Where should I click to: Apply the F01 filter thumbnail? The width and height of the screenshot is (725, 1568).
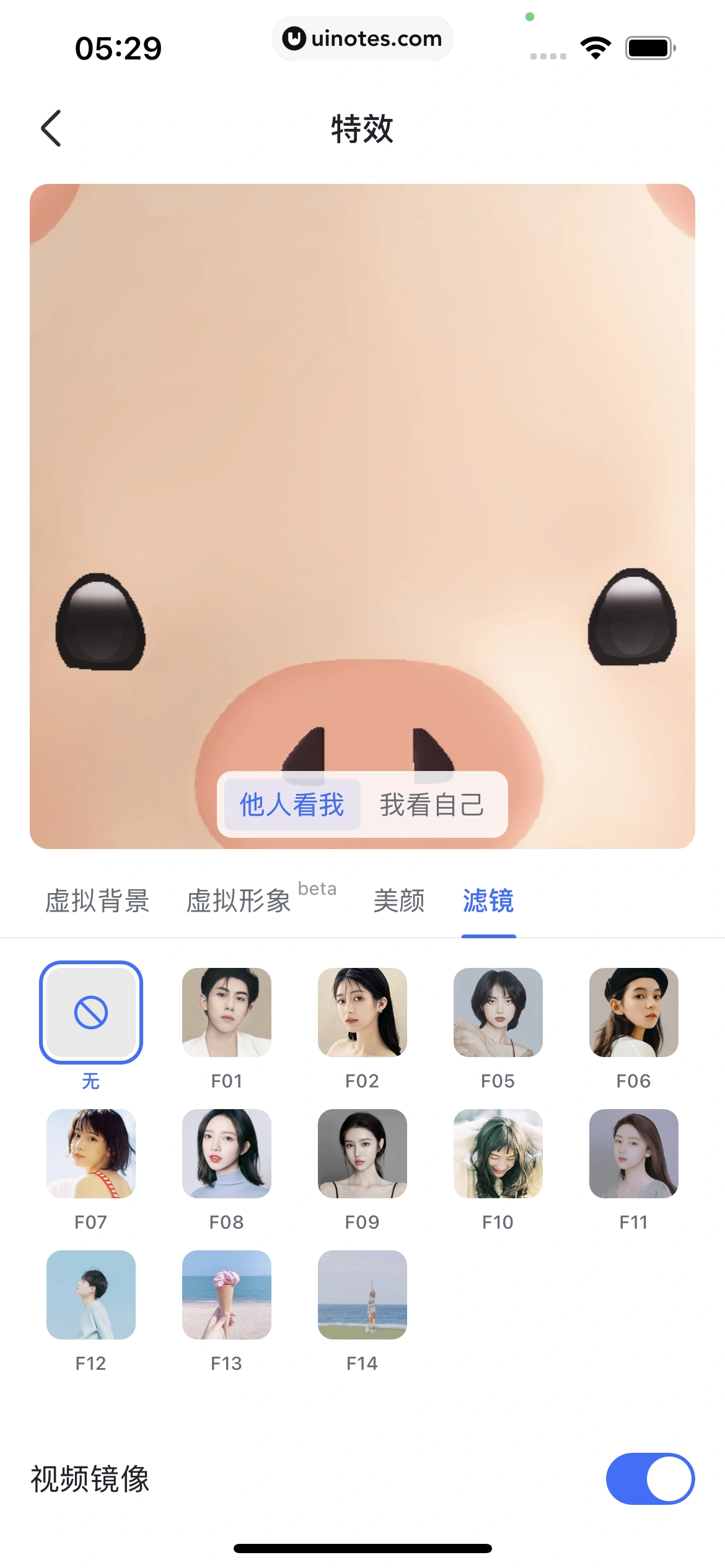click(x=227, y=1013)
